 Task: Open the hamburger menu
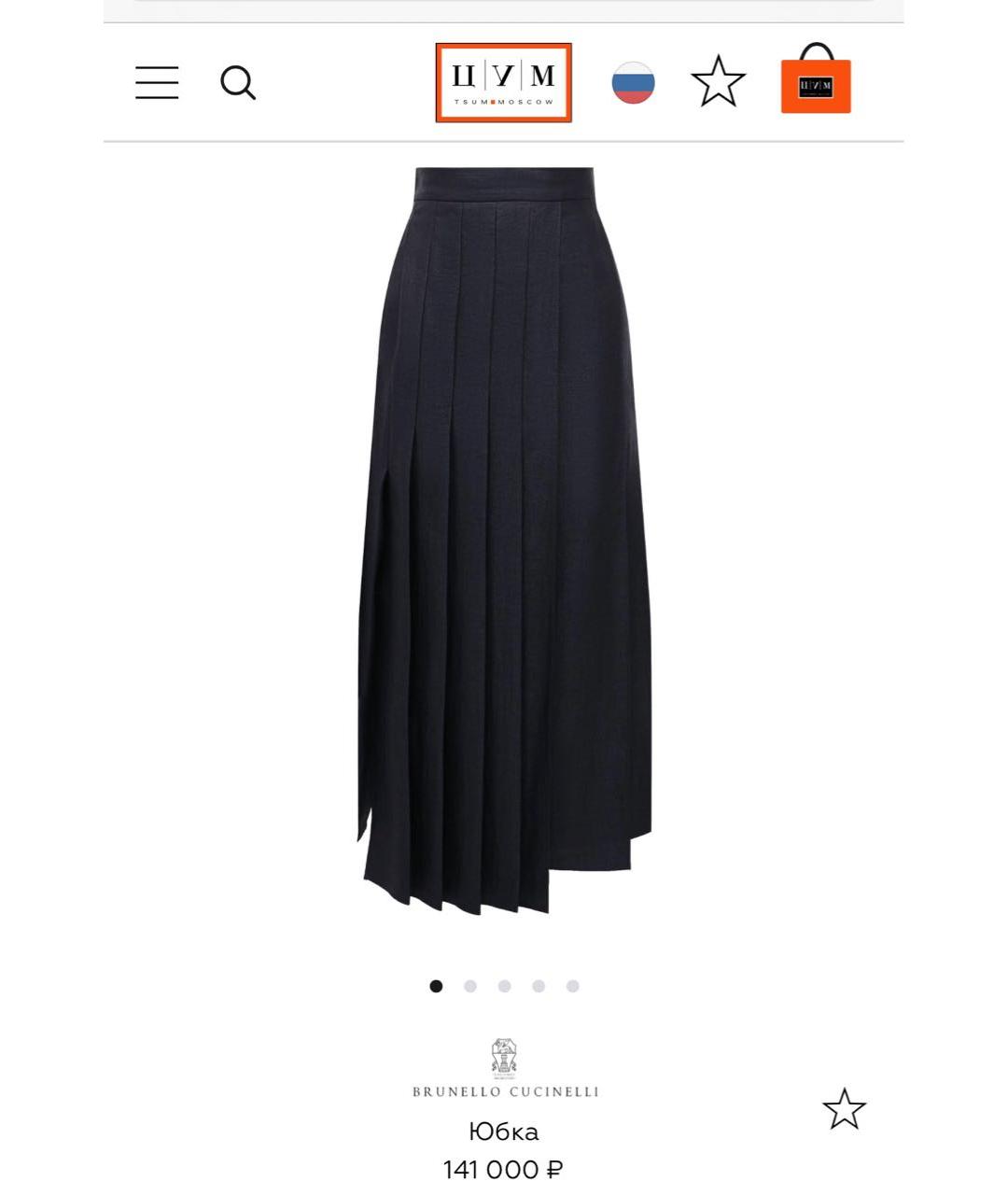coord(157,82)
